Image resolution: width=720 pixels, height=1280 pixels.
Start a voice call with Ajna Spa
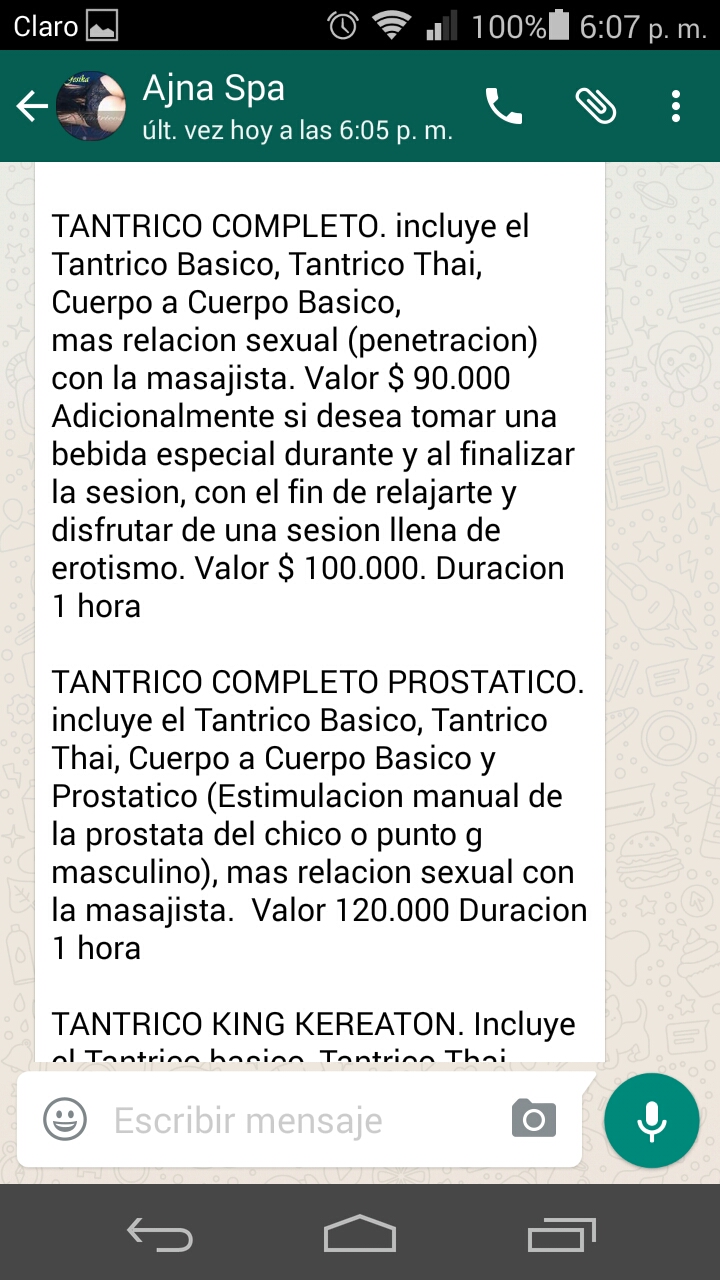(x=503, y=106)
